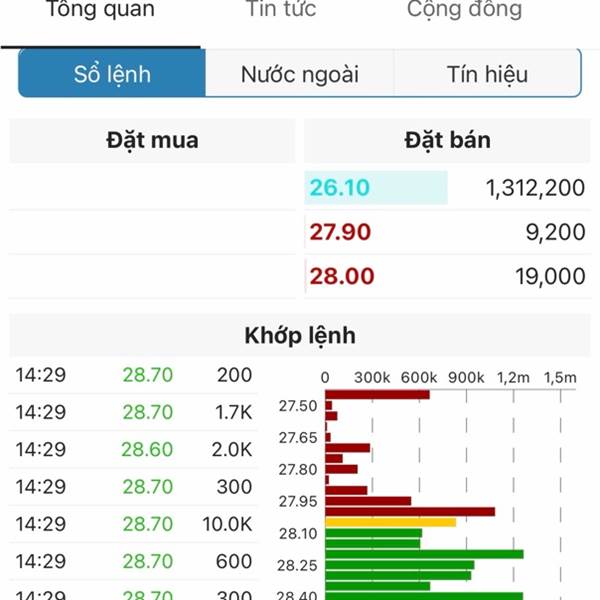This screenshot has height=600, width=600.
Task: Show the Nước ngoài segment
Action: pos(299,74)
